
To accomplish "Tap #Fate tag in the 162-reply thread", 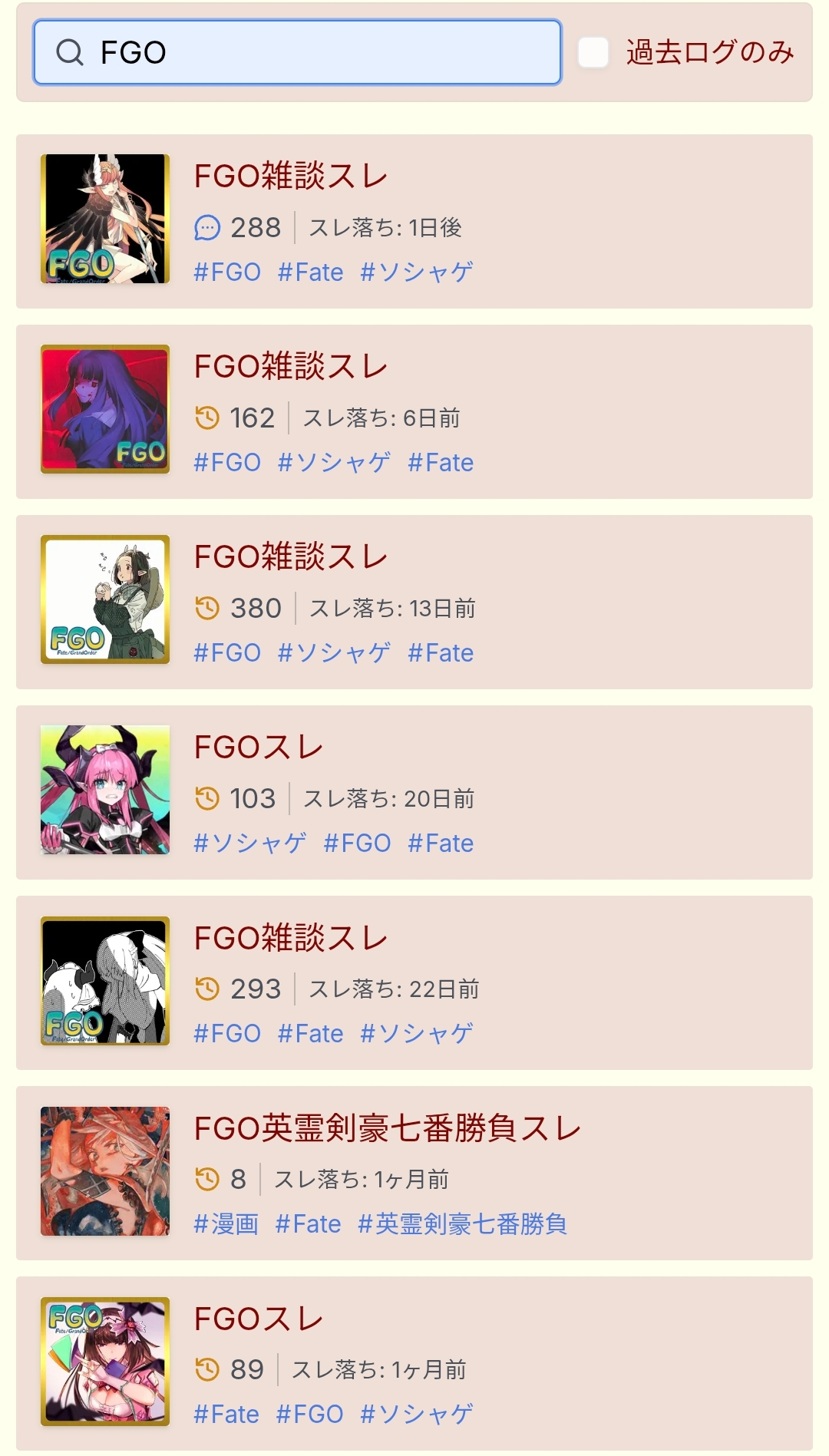I will (x=441, y=462).
